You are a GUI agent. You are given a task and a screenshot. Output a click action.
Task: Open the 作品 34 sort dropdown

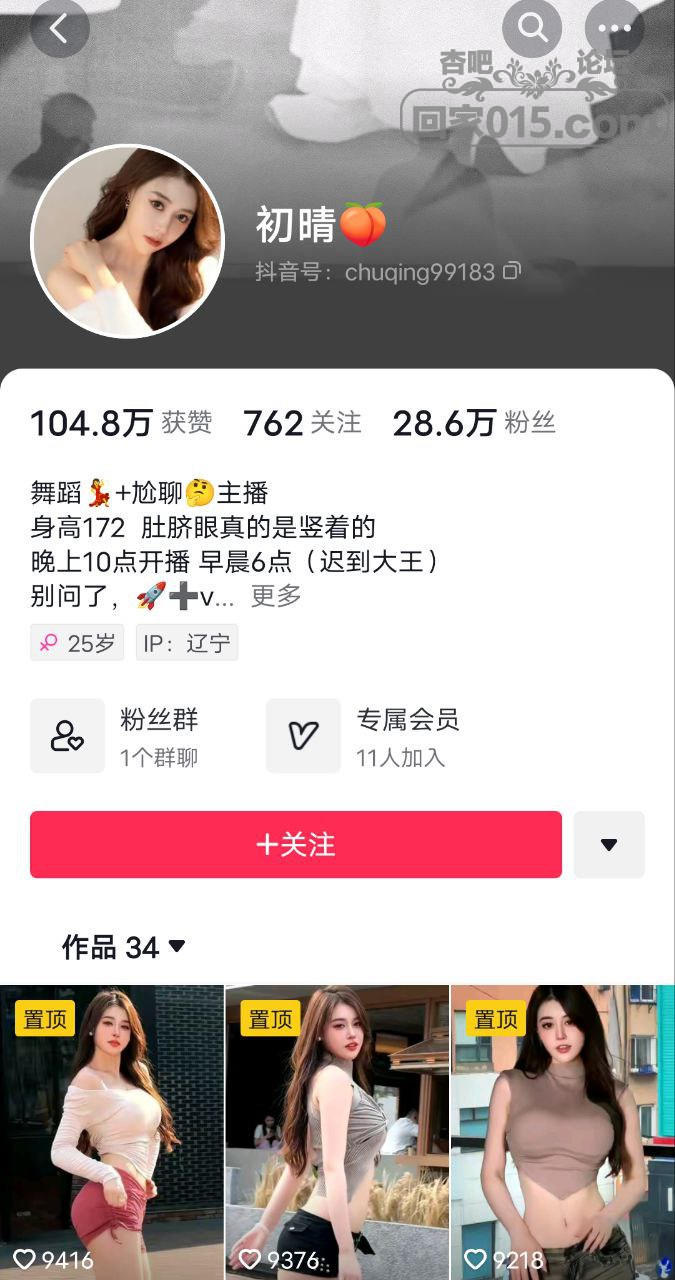124,947
